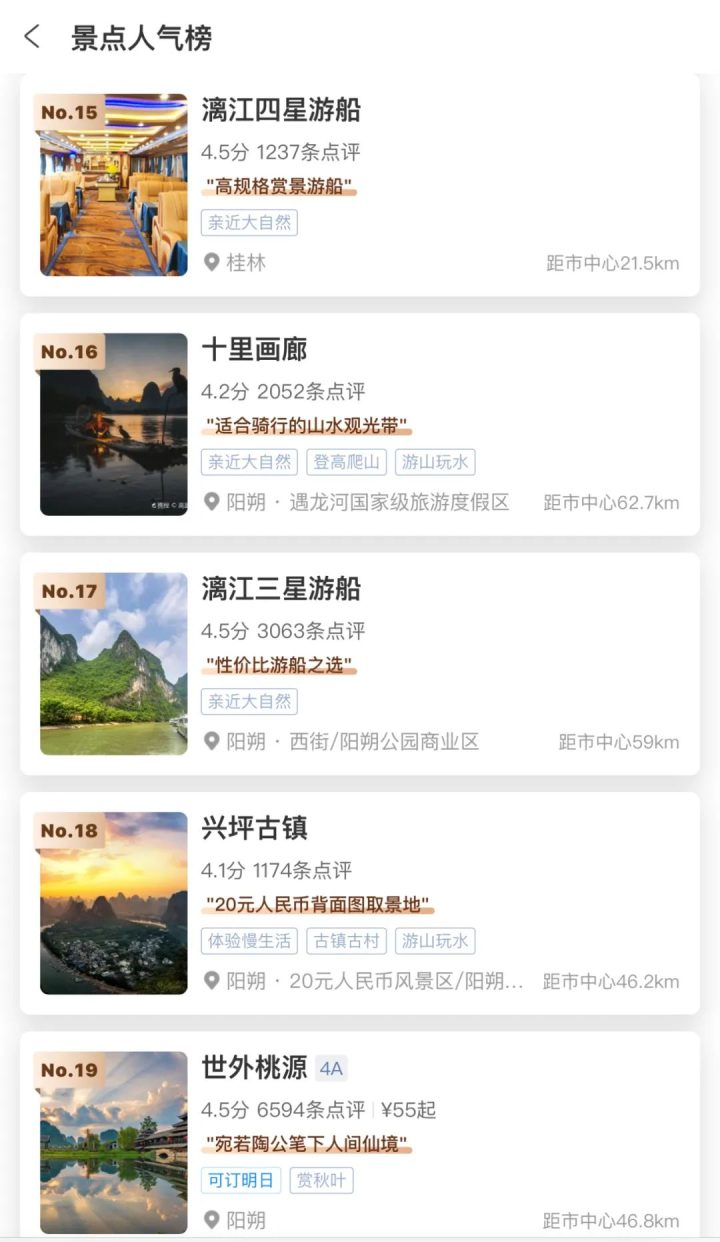Screen dimensions: 720x1242
Task: Go back from 景点人气榜
Action: click(32, 37)
